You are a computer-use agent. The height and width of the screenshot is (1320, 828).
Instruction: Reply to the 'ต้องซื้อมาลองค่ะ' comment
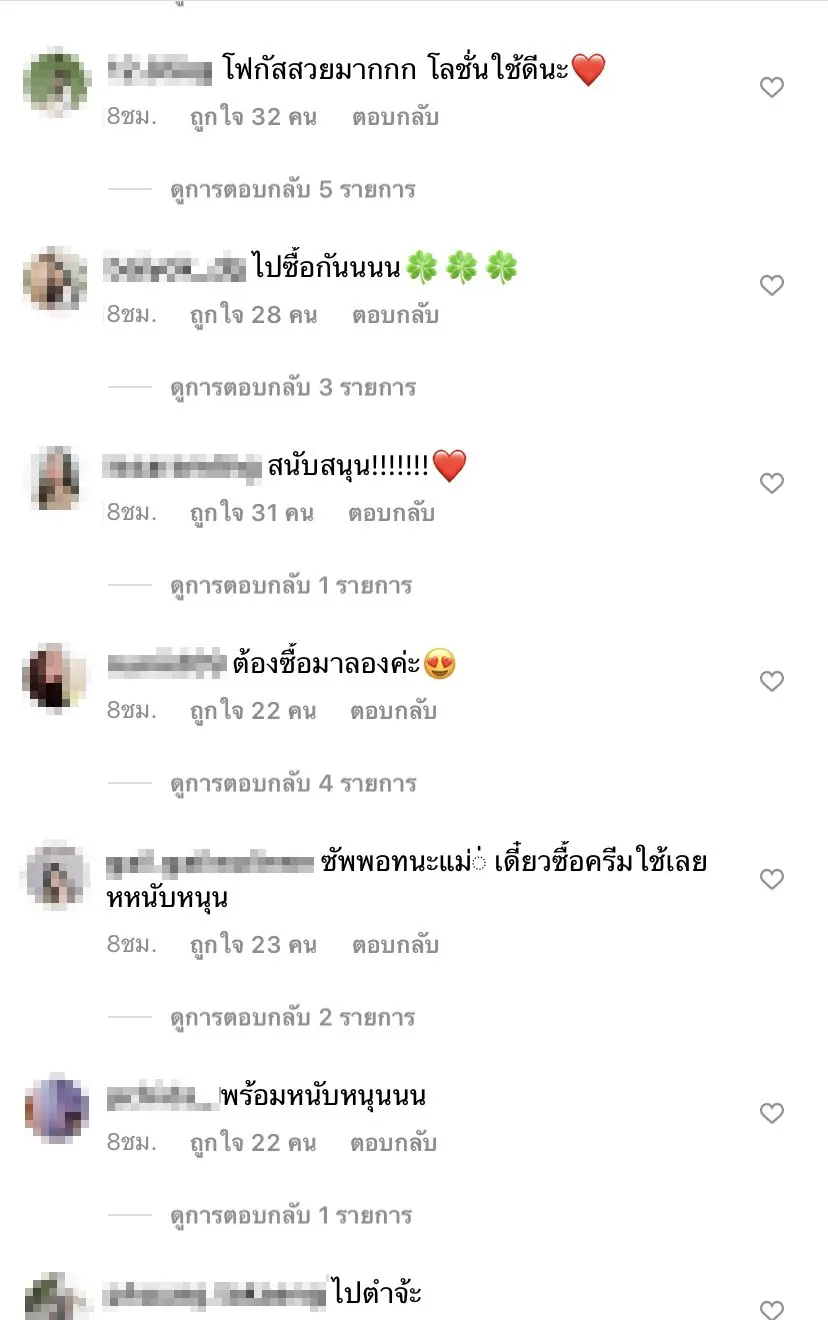tap(393, 711)
